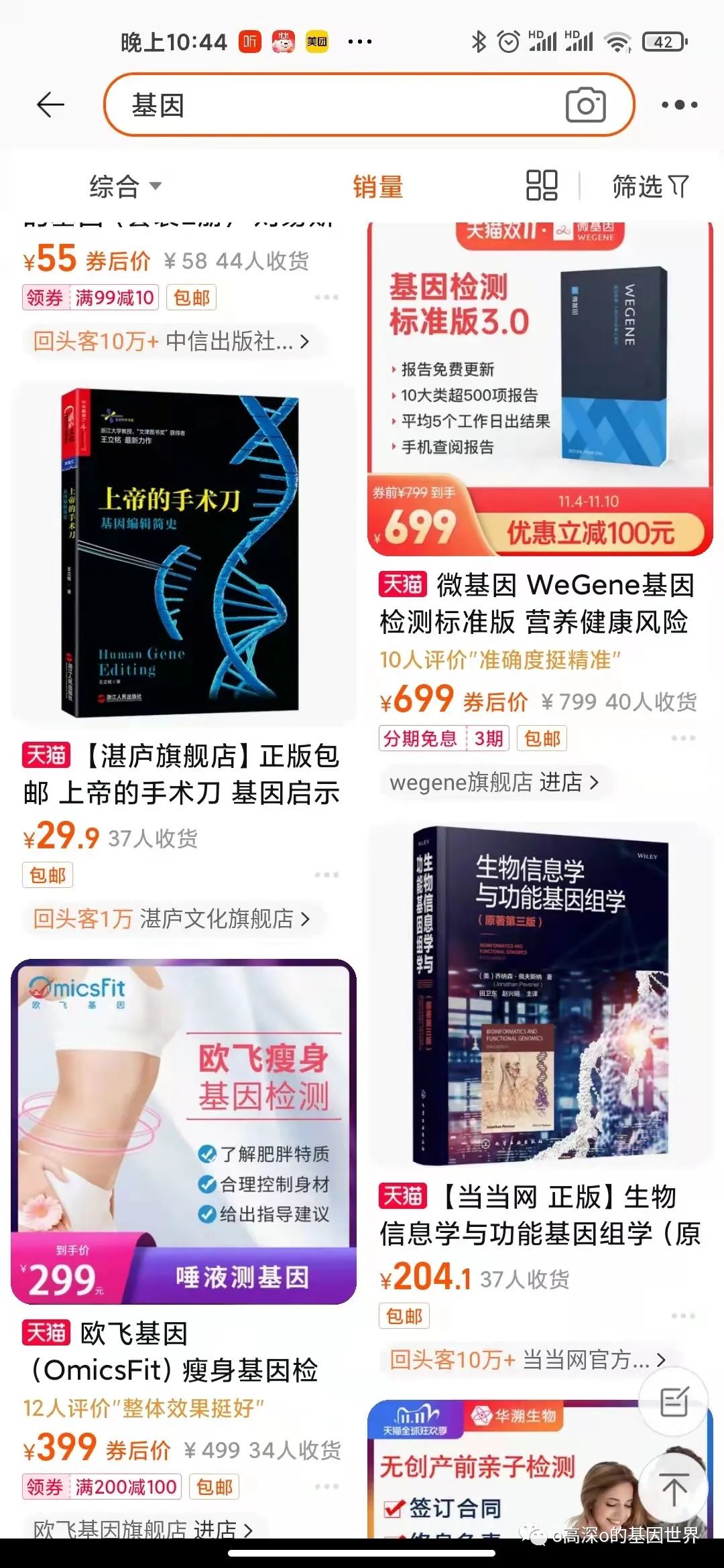The image size is (724, 1568).
Task: Open the three-dot overflow menu
Action: tap(679, 105)
